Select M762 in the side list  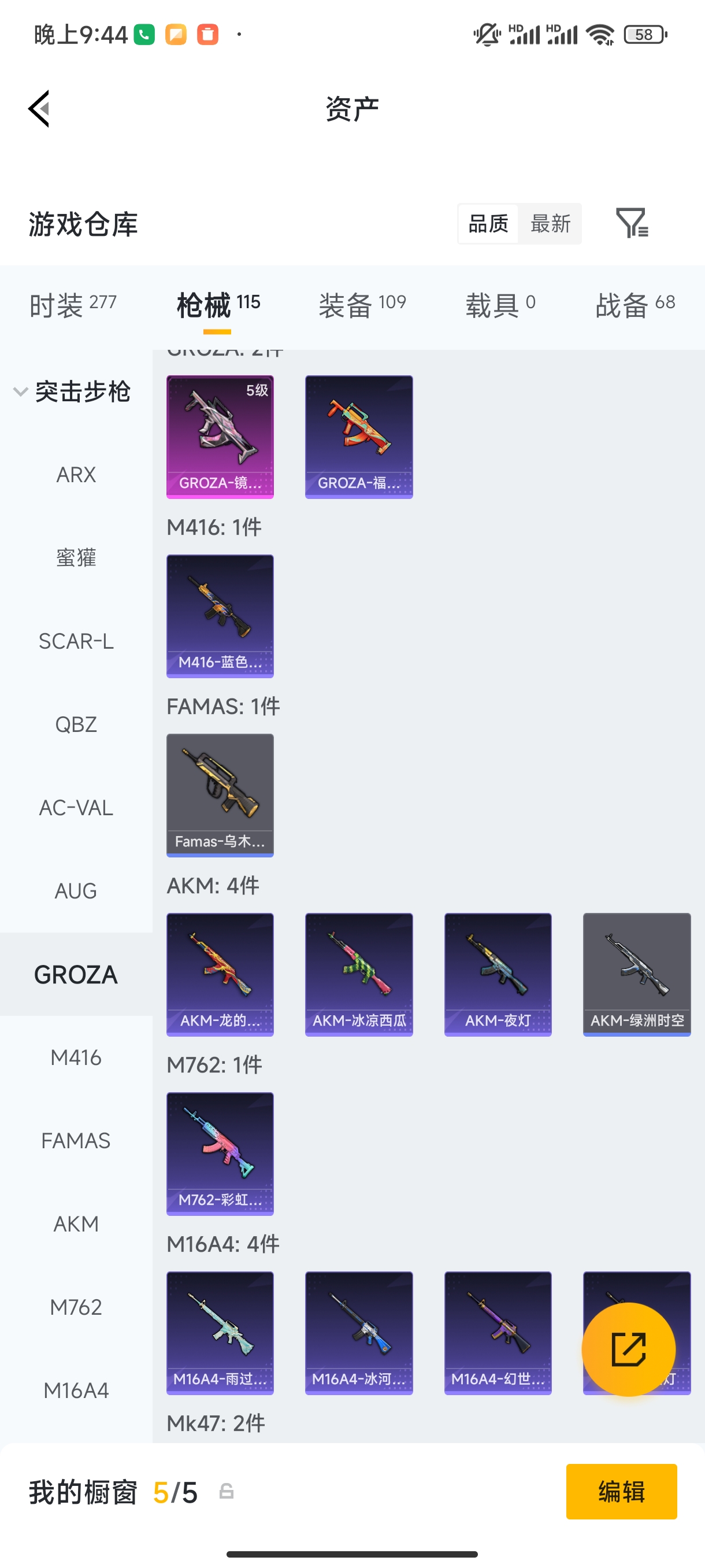coord(76,1307)
